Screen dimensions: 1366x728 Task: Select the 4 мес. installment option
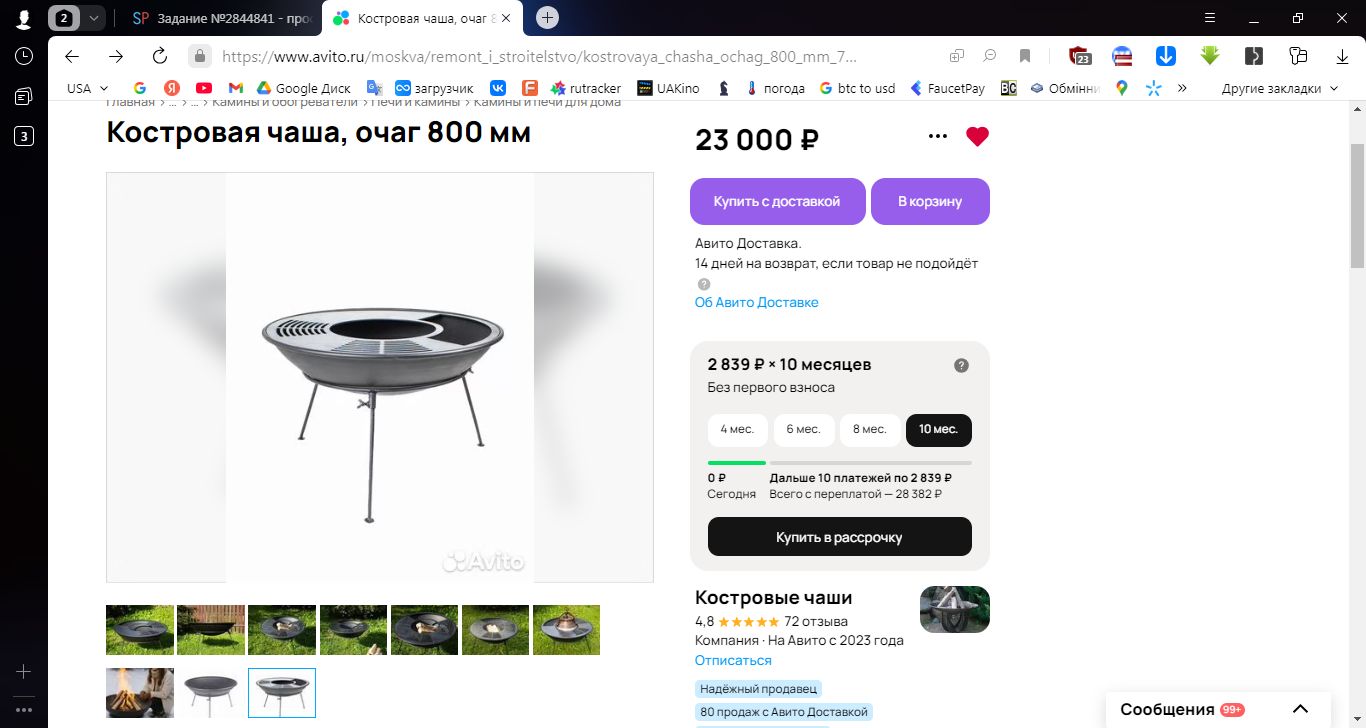tap(737, 429)
